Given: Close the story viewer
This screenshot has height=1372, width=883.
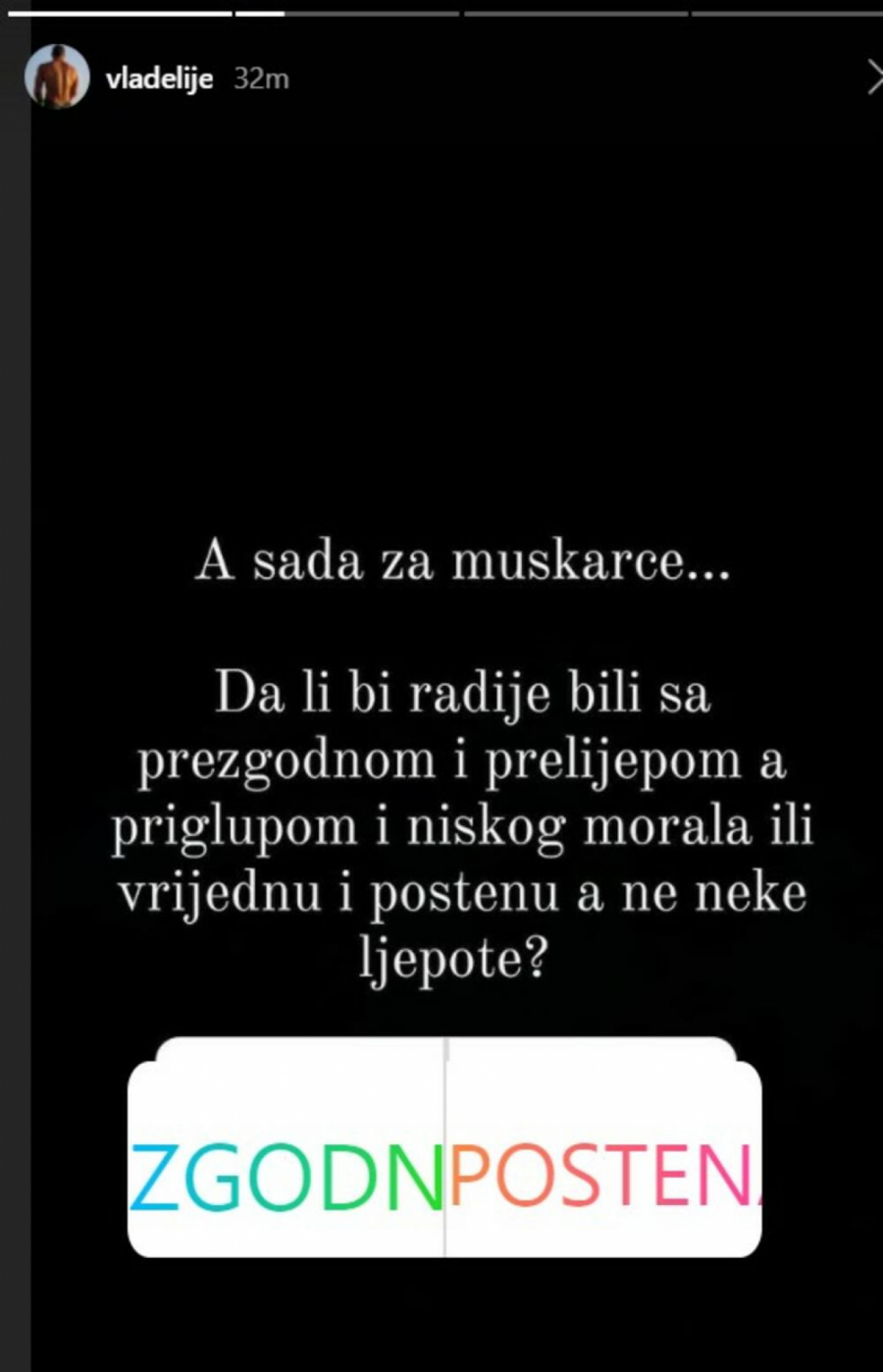Looking at the screenshot, I should [x=874, y=78].
